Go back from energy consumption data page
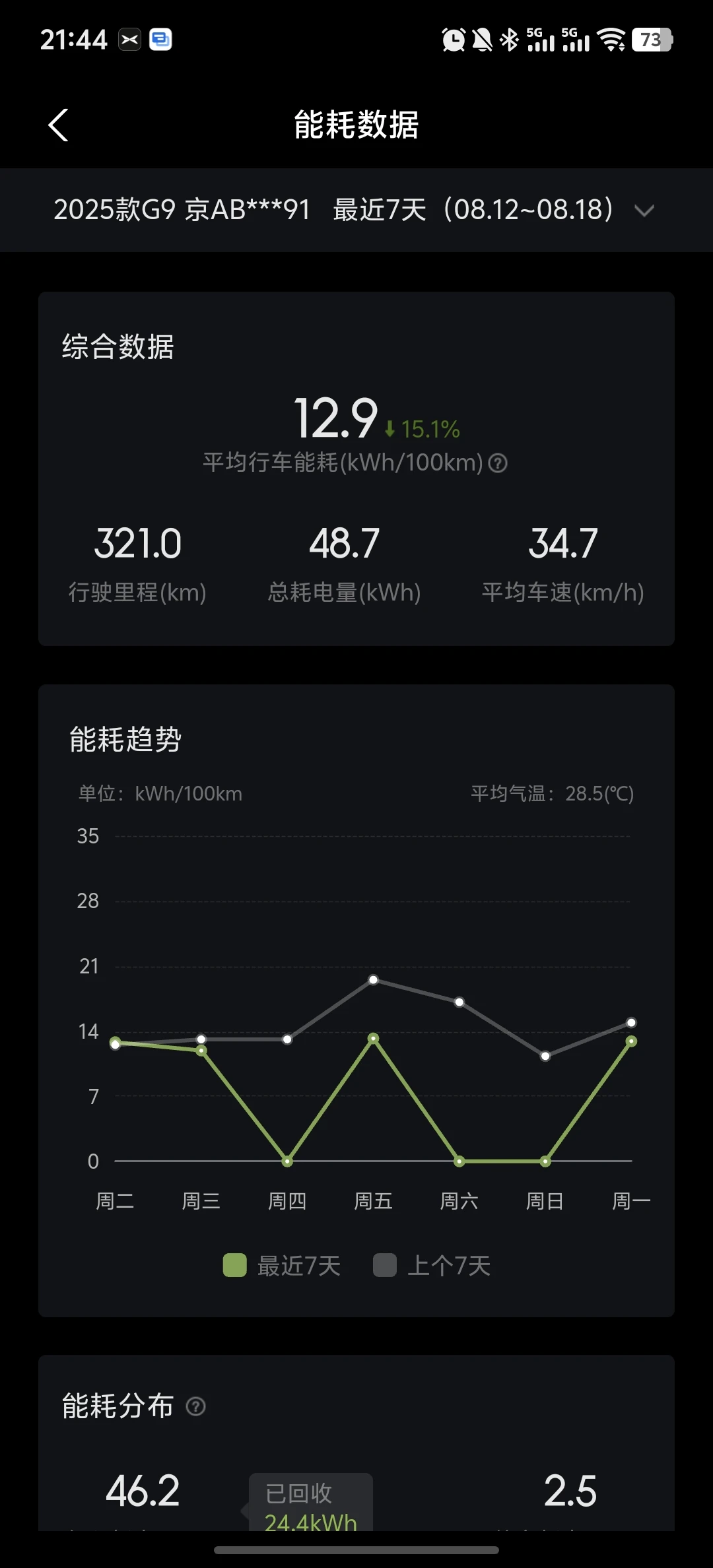The image size is (713, 1568). 59,125
